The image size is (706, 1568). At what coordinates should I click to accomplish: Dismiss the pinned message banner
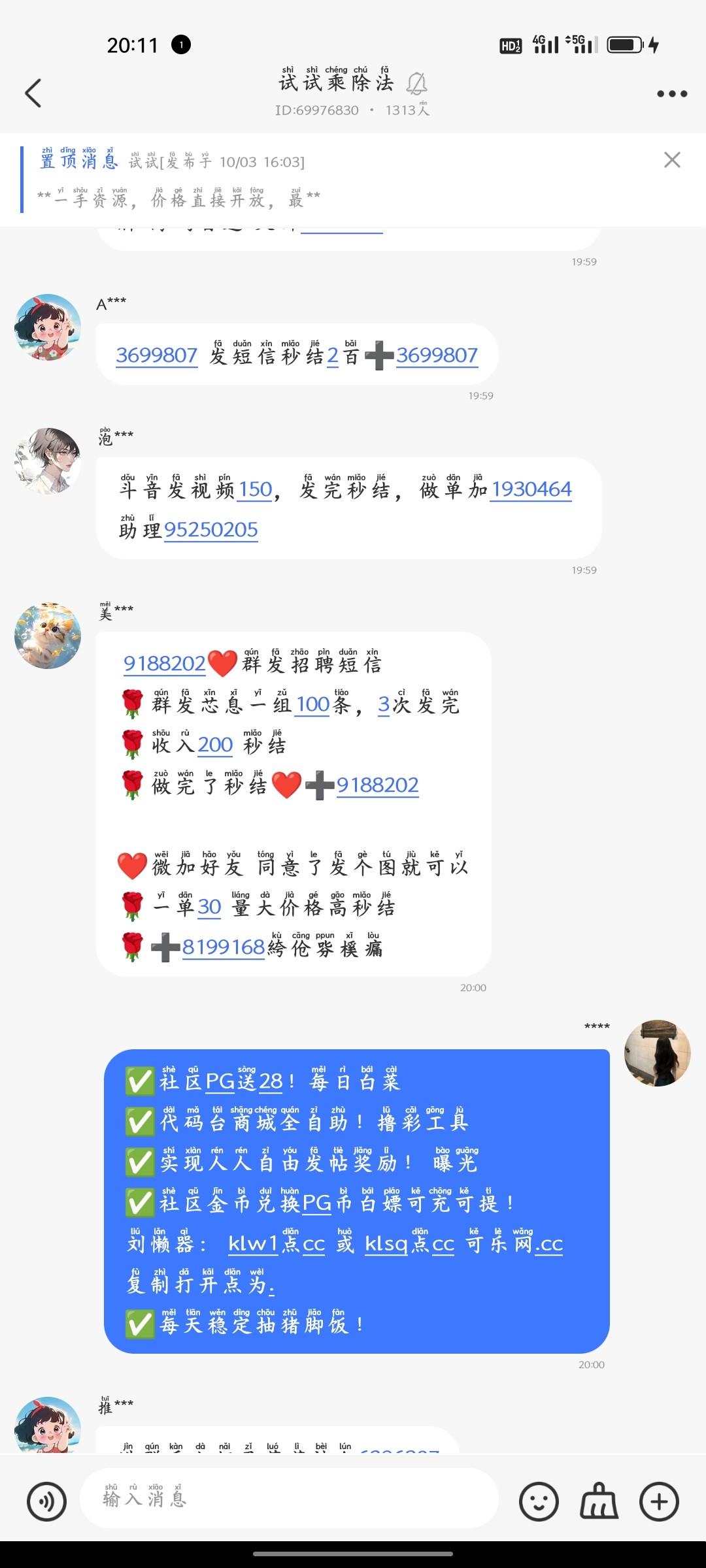click(x=672, y=160)
